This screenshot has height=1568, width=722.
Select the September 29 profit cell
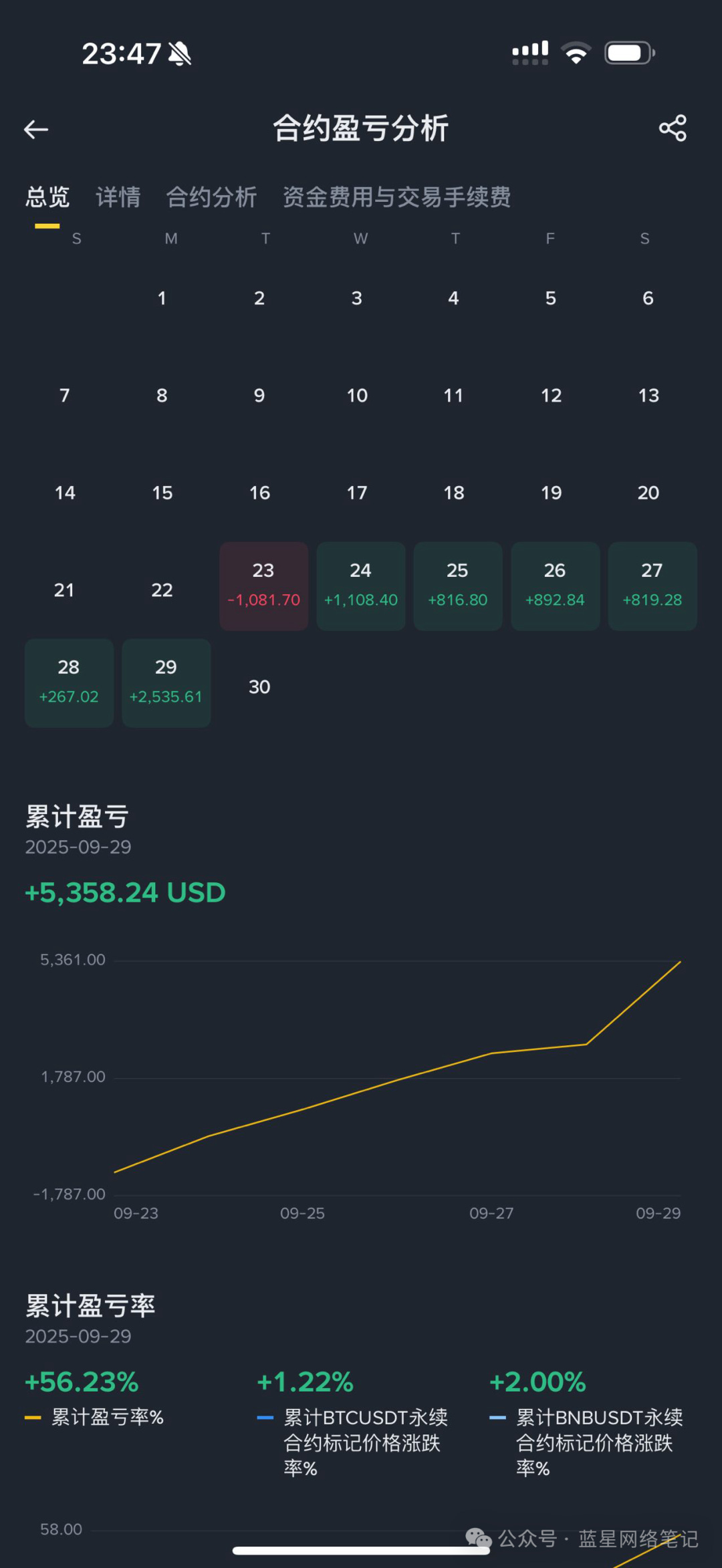click(x=166, y=682)
